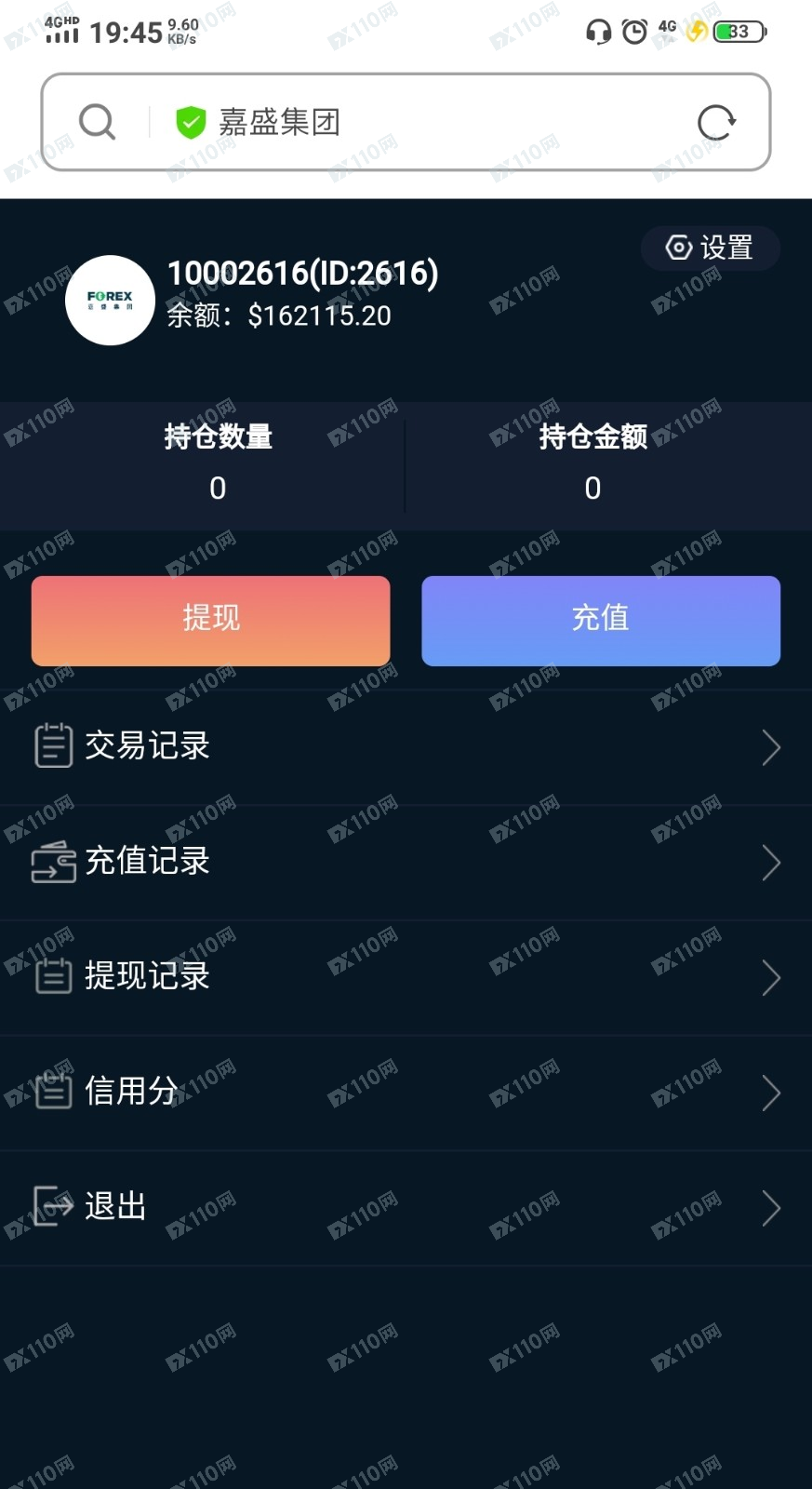Tap the search icon in the address bar
Screen dimensions: 812x1489
(x=97, y=122)
